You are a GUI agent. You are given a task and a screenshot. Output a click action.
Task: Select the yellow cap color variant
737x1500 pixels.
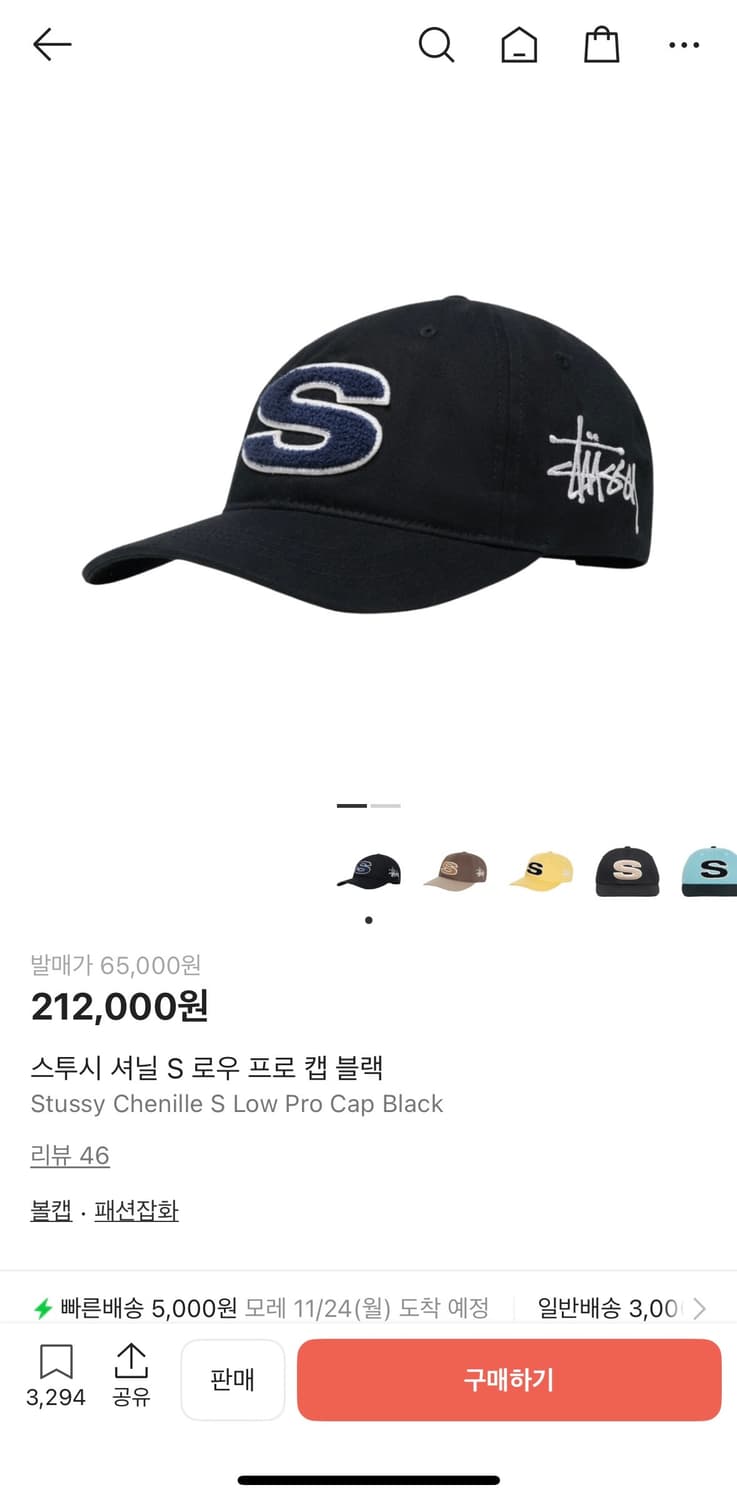(541, 868)
